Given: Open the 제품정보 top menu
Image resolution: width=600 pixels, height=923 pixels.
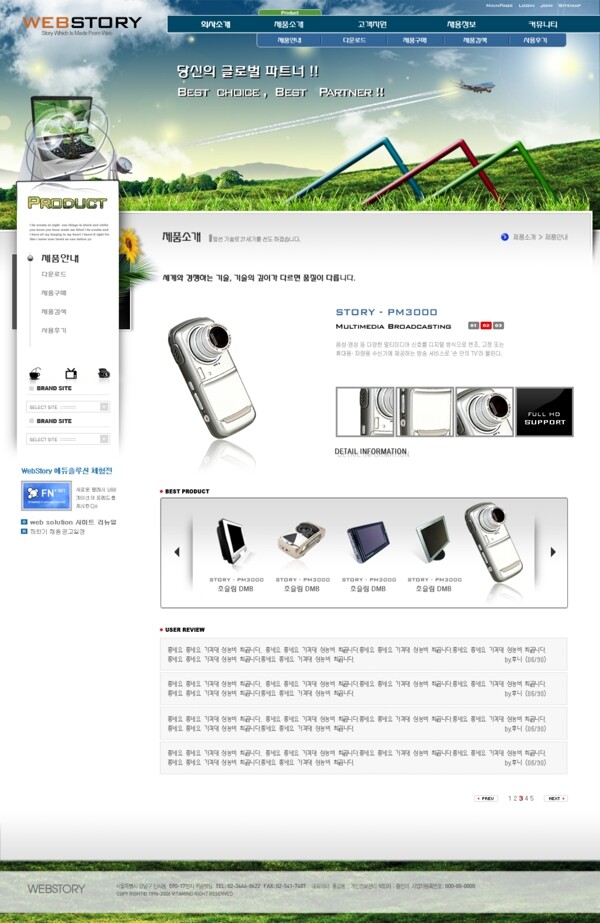Looking at the screenshot, I should [x=461, y=23].
